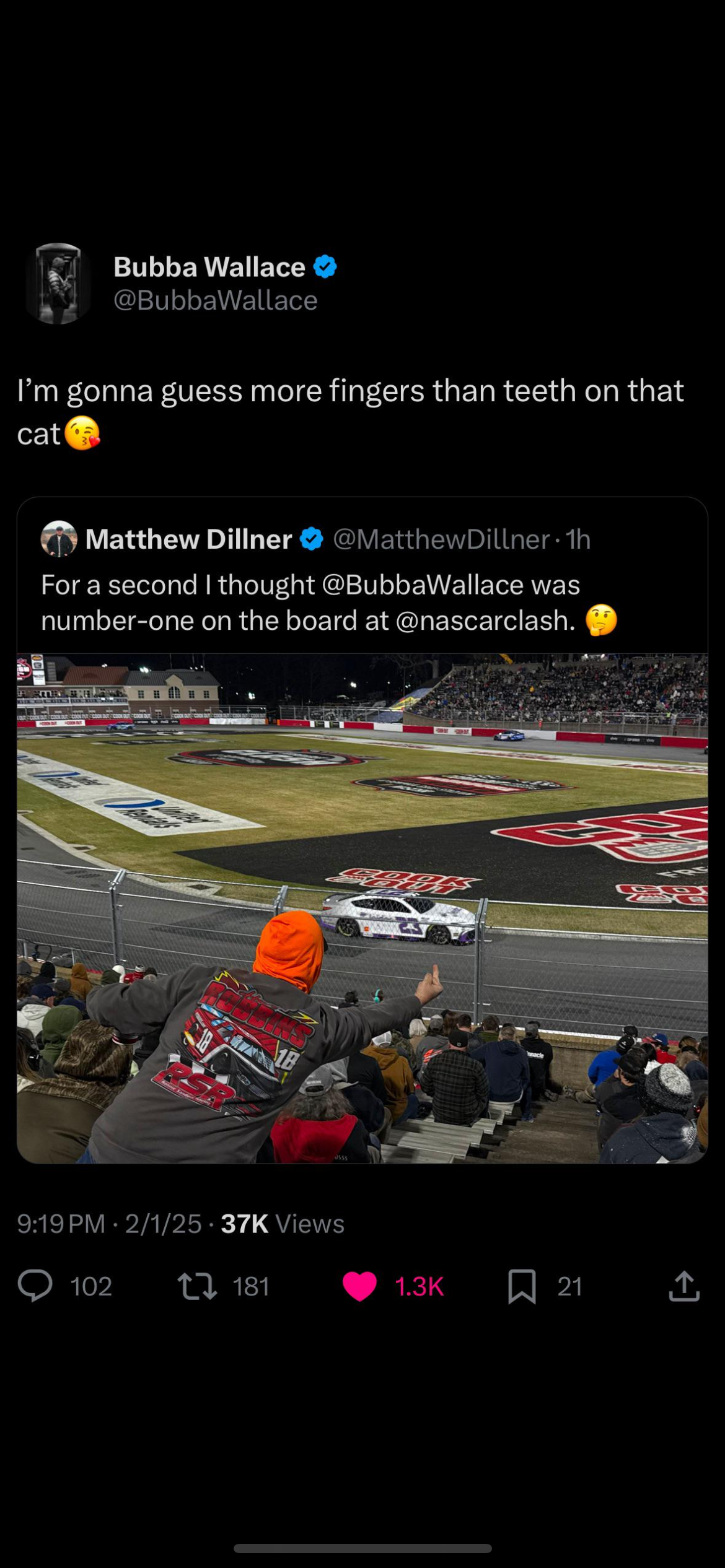The height and width of the screenshot is (1568, 725).
Task: Share the tweet via share icon
Action: [x=684, y=1286]
